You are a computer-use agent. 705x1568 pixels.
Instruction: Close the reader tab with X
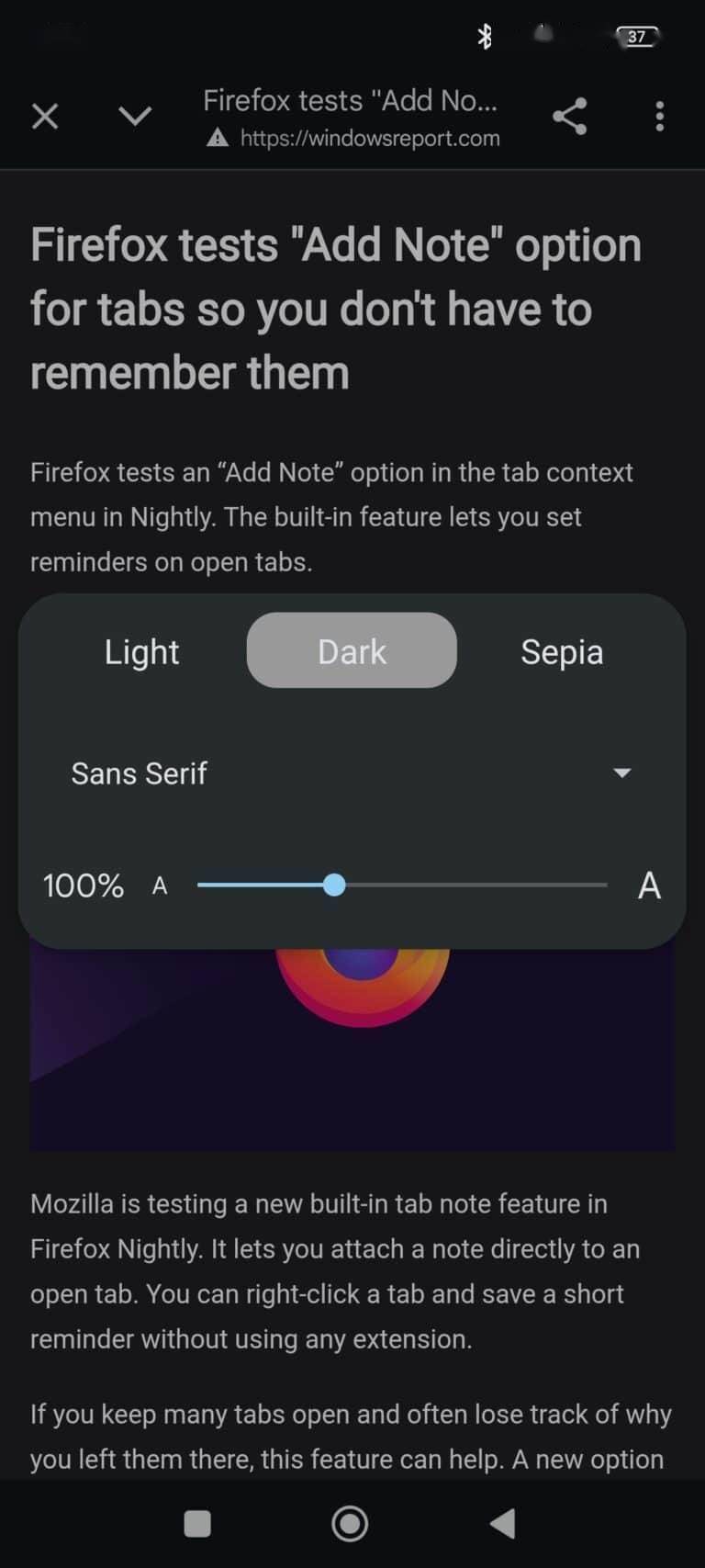click(x=45, y=117)
